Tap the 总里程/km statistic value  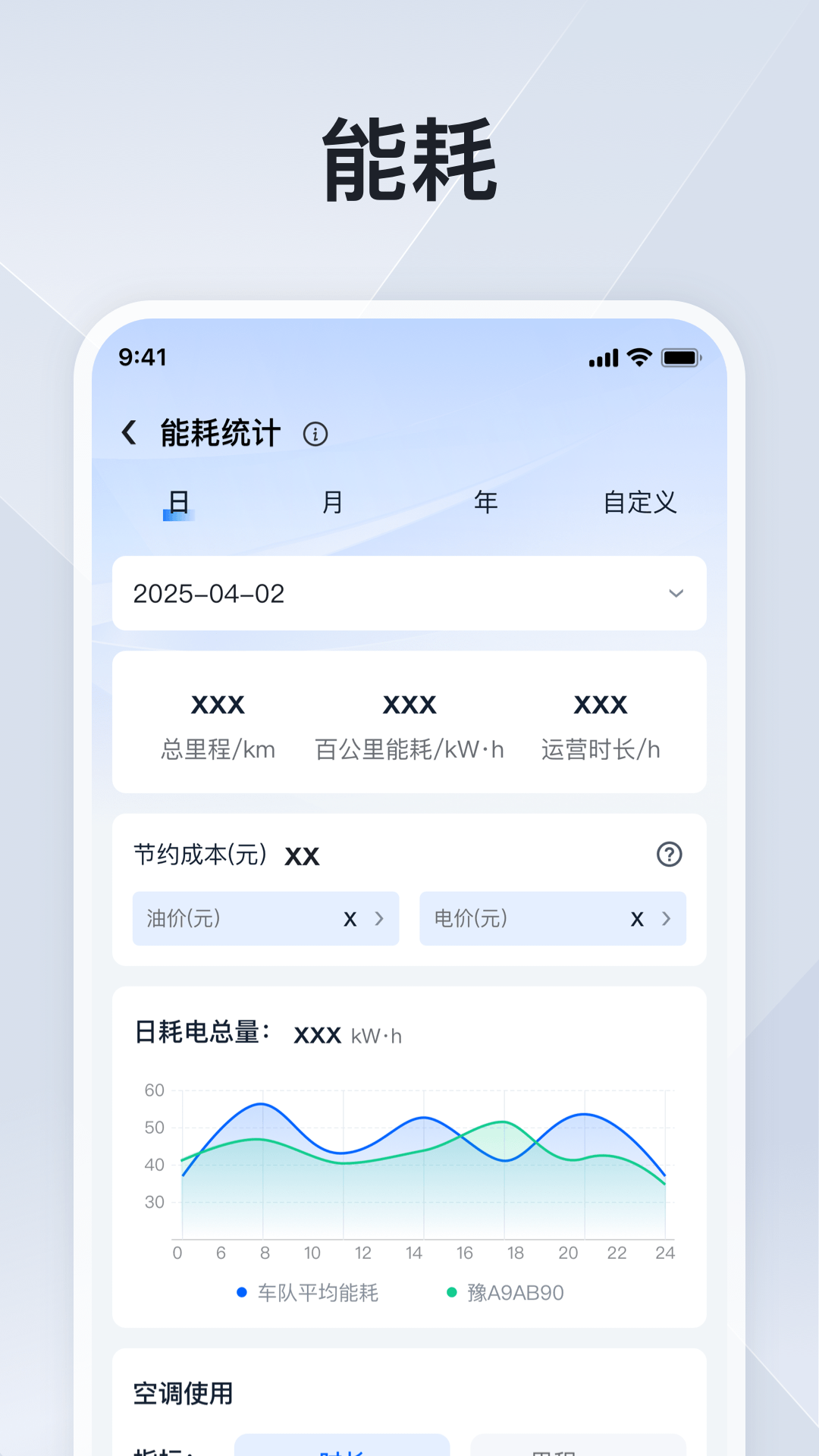tap(218, 705)
